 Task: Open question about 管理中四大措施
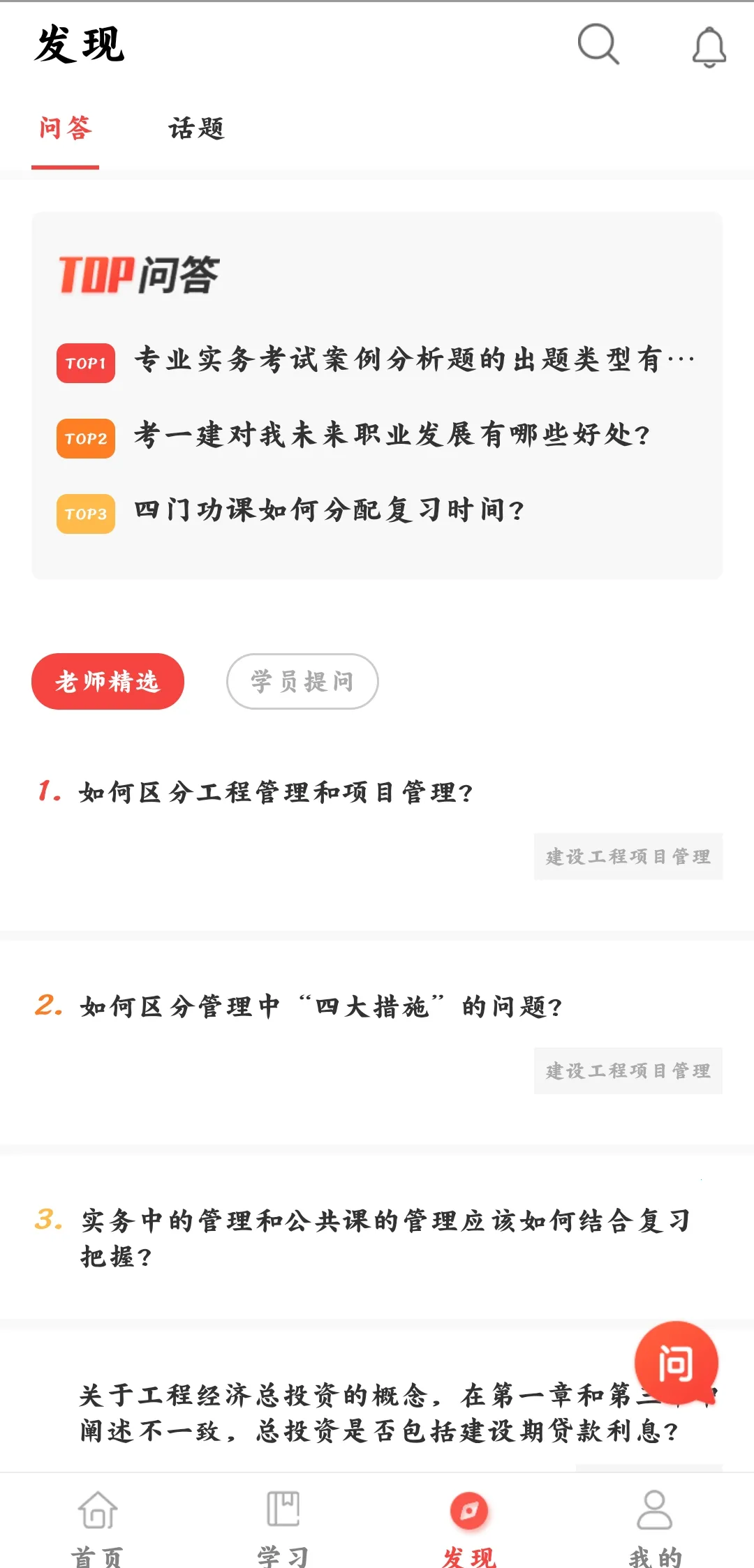pyautogui.click(x=321, y=1007)
